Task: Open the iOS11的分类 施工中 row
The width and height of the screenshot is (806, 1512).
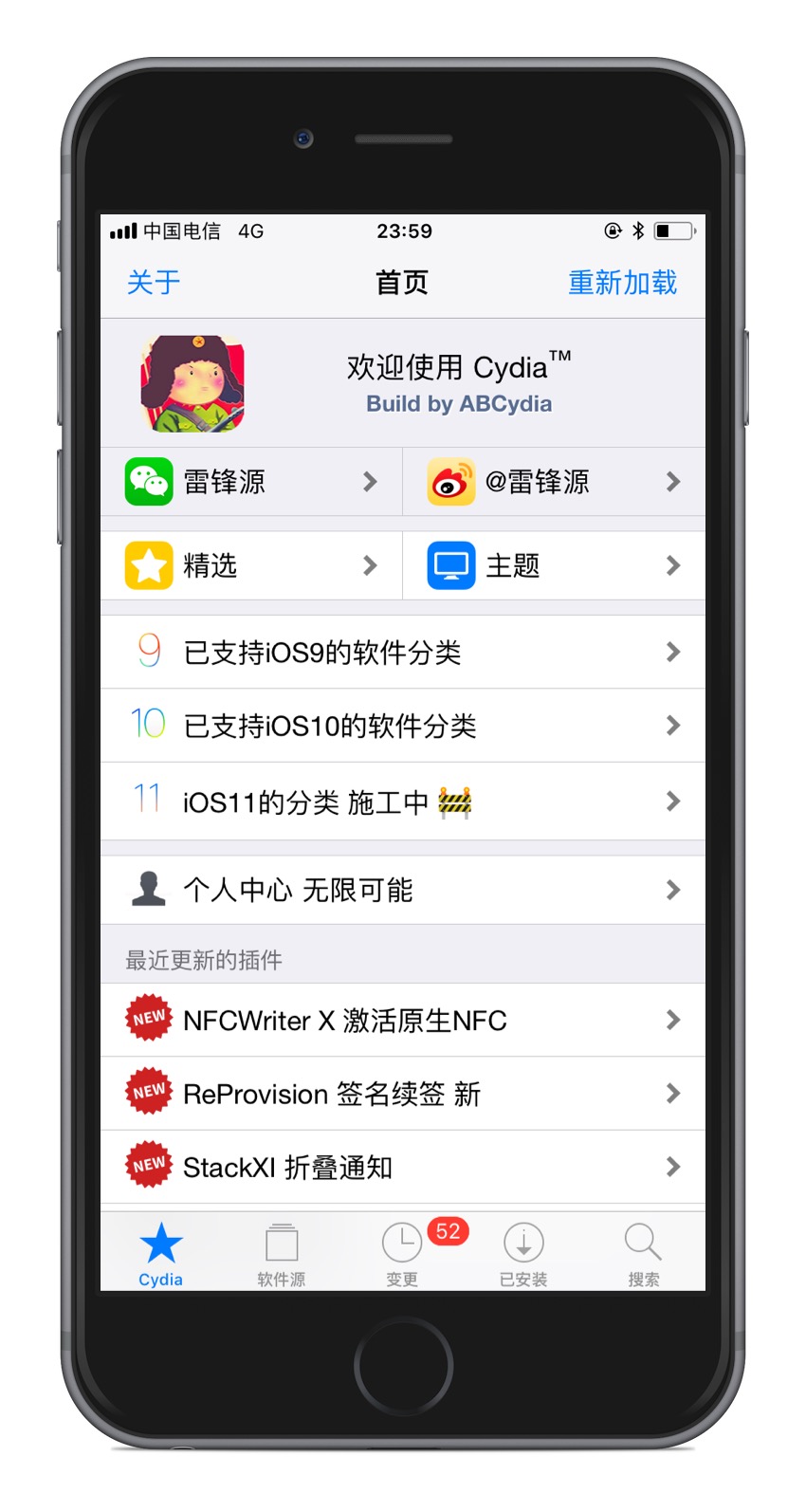Action: (403, 802)
